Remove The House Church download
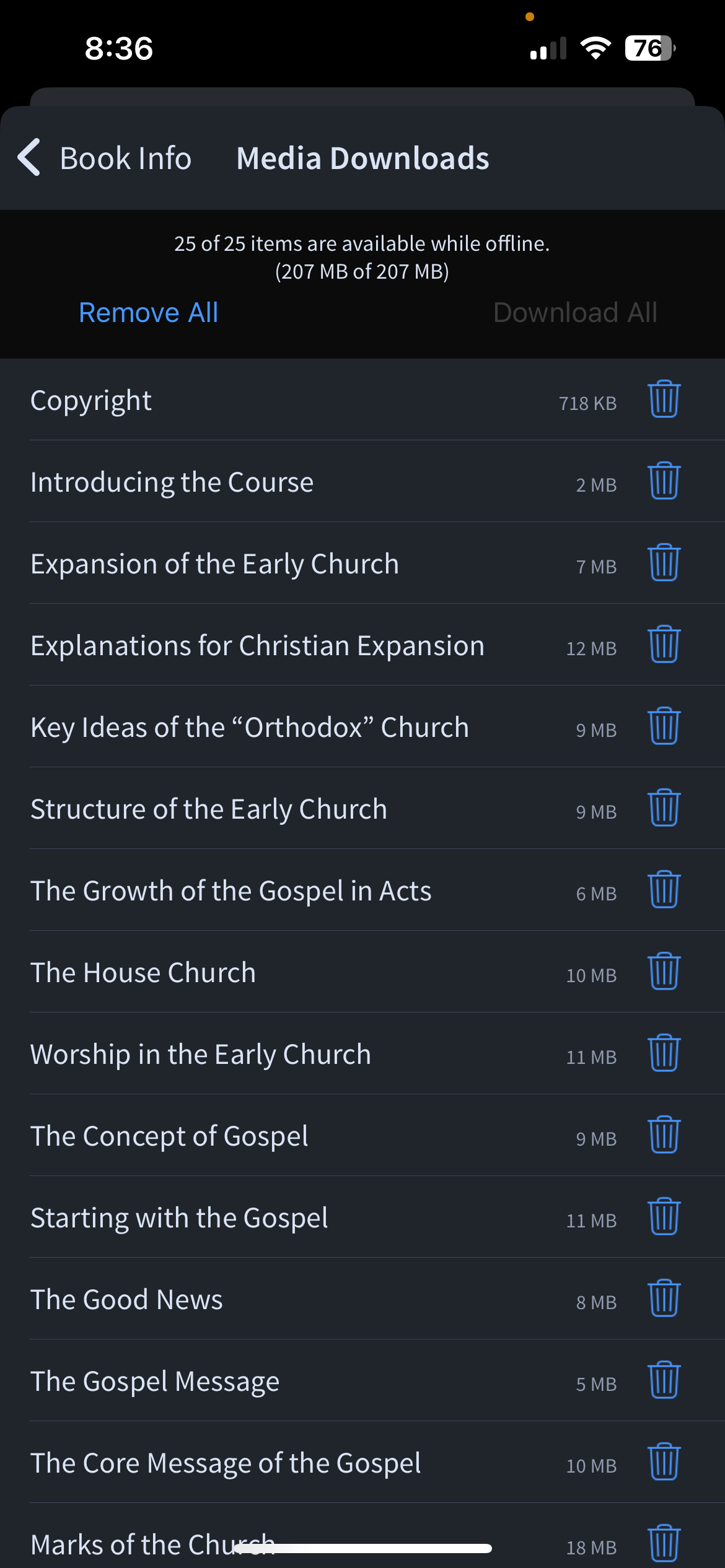 (664, 972)
